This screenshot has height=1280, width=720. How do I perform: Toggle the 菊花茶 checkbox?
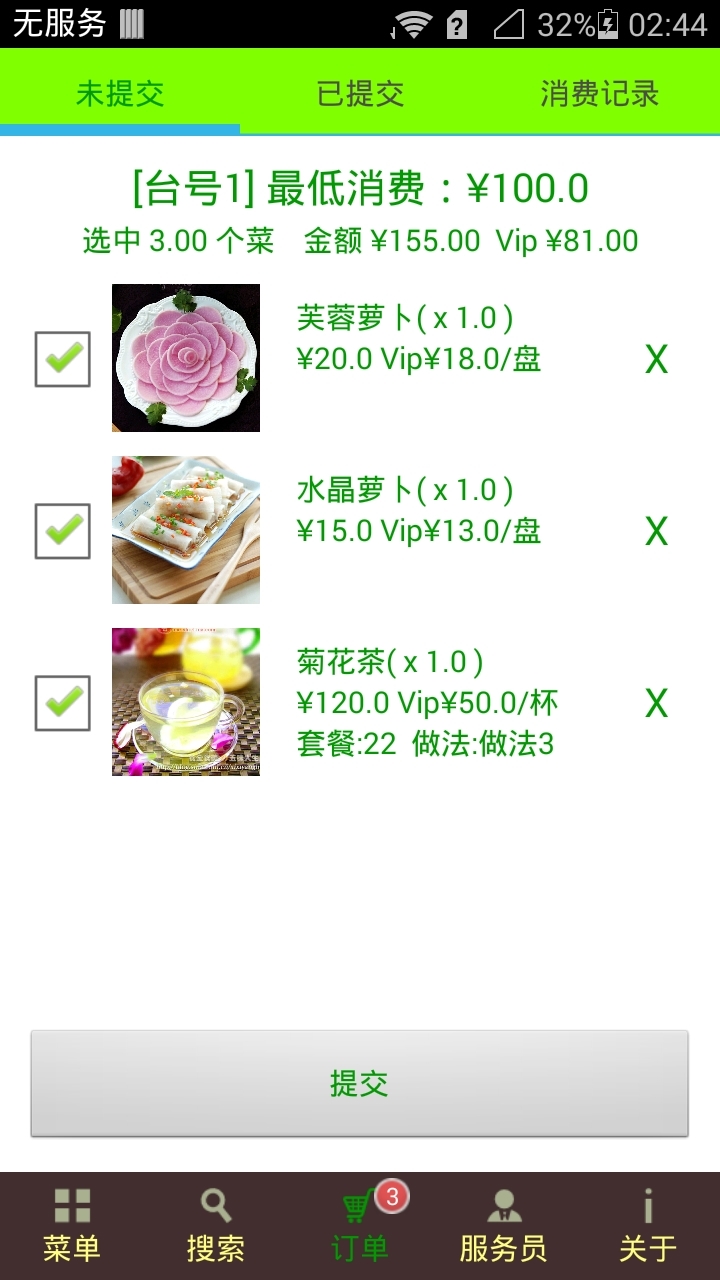coord(63,703)
